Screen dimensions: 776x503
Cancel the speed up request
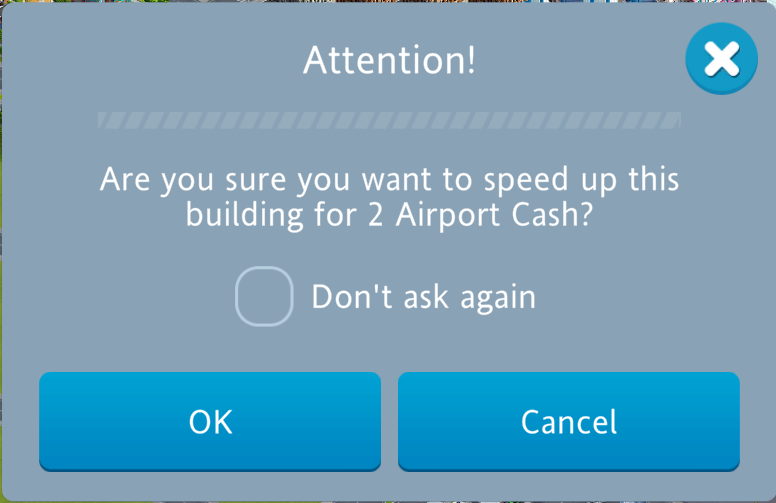(568, 421)
